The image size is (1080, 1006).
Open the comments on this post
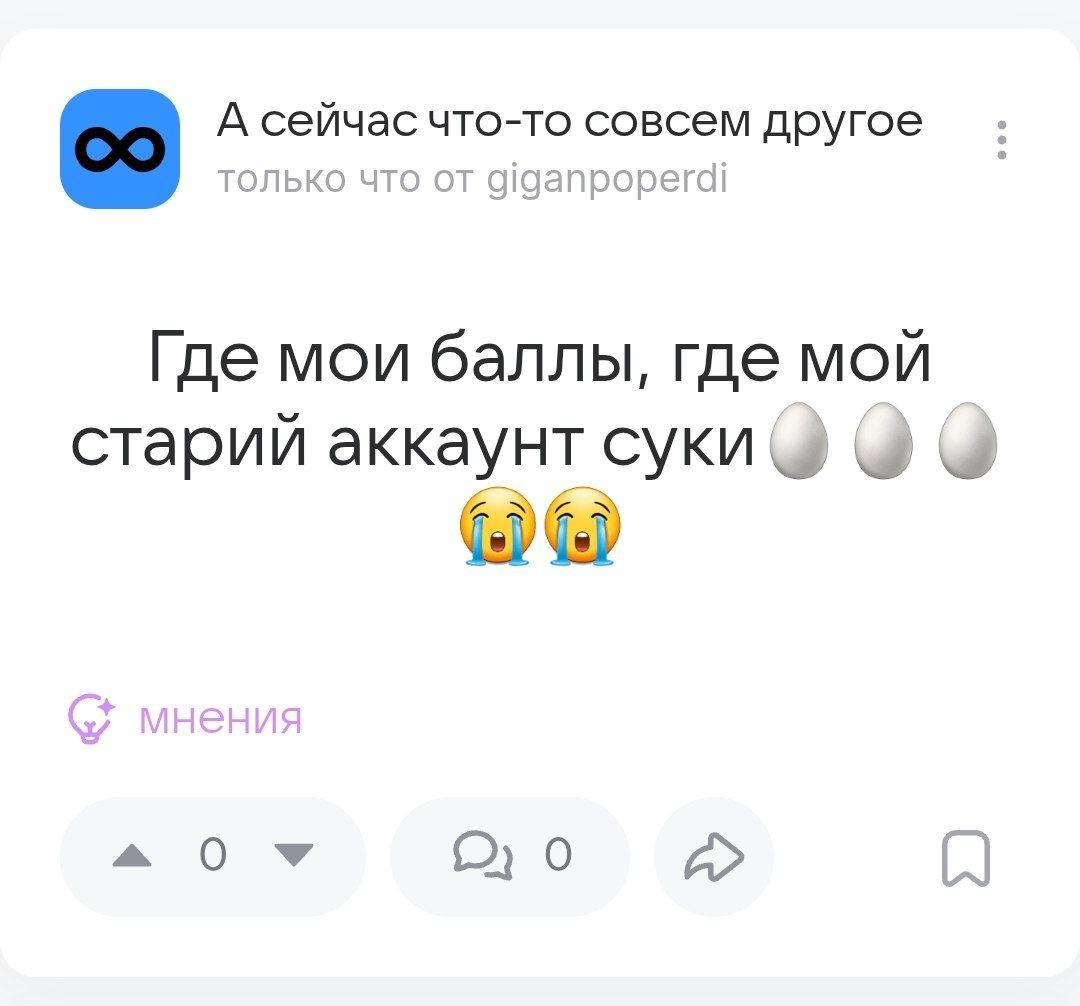coord(510,856)
